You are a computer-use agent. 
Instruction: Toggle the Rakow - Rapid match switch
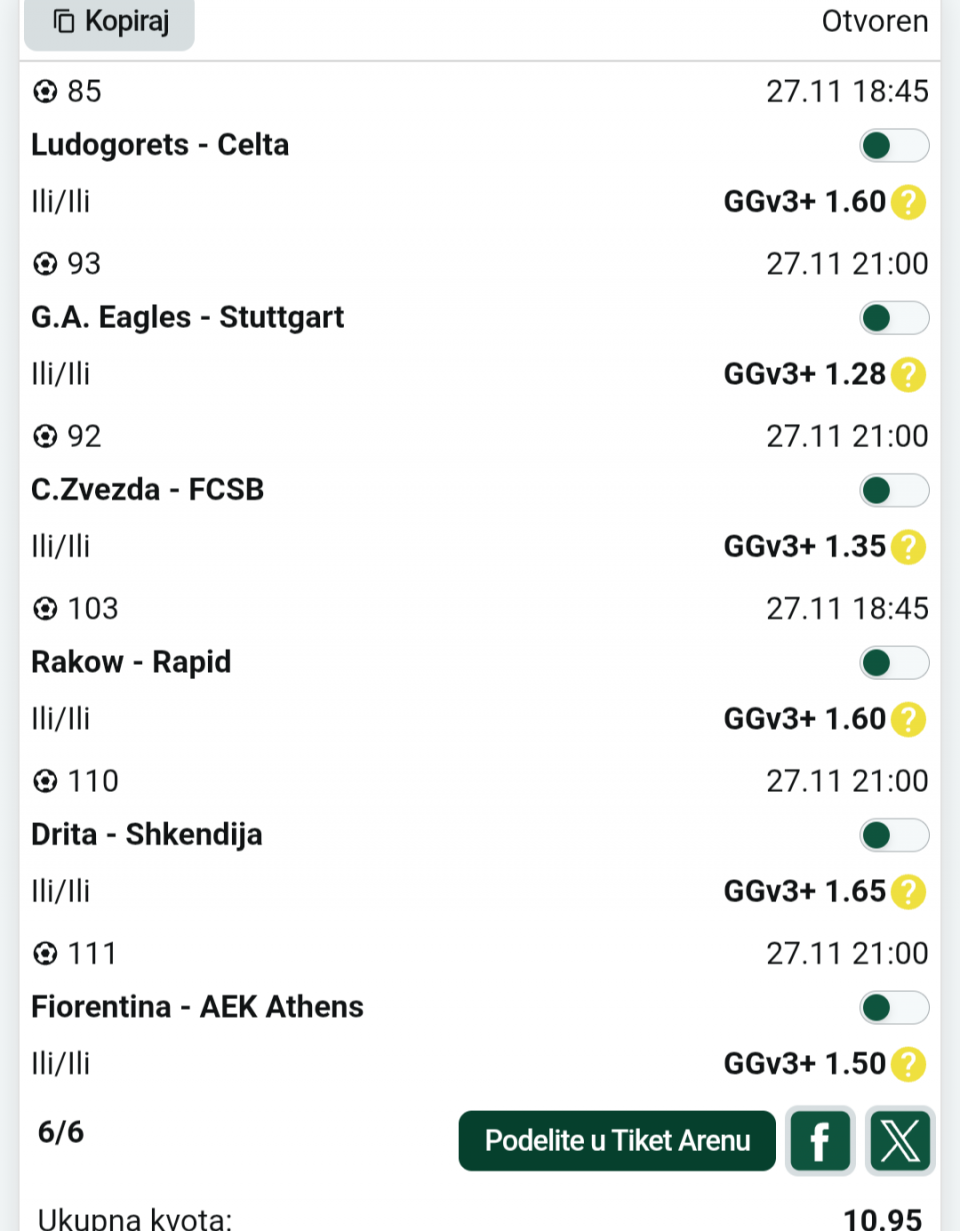click(x=894, y=662)
